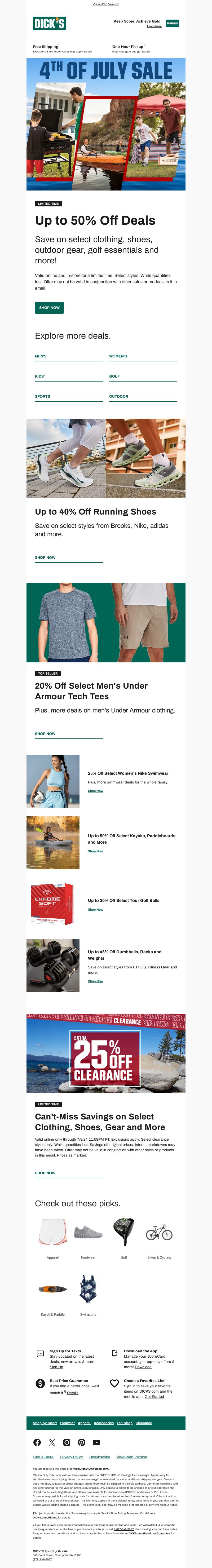Select the Kayak & Paddle pick

(x=53, y=1296)
